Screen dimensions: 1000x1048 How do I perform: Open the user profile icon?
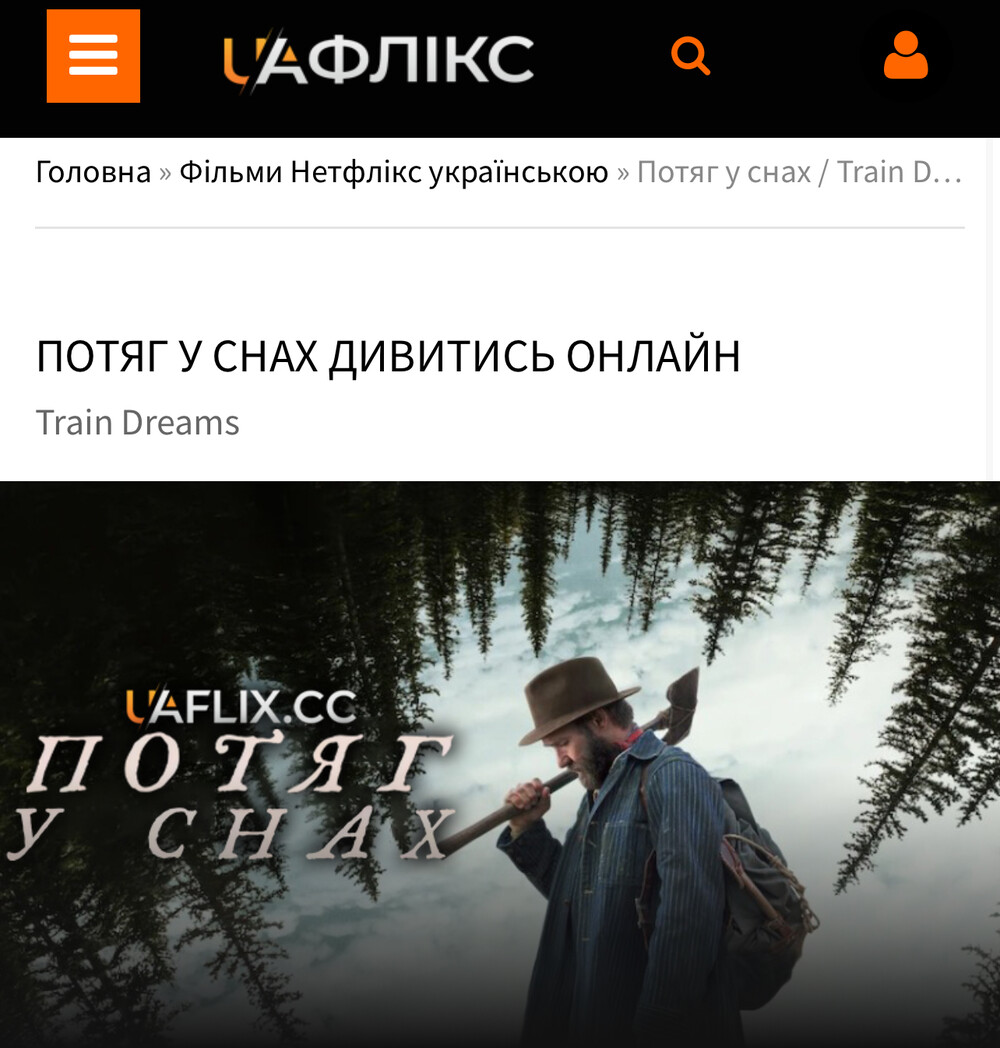click(x=905, y=56)
